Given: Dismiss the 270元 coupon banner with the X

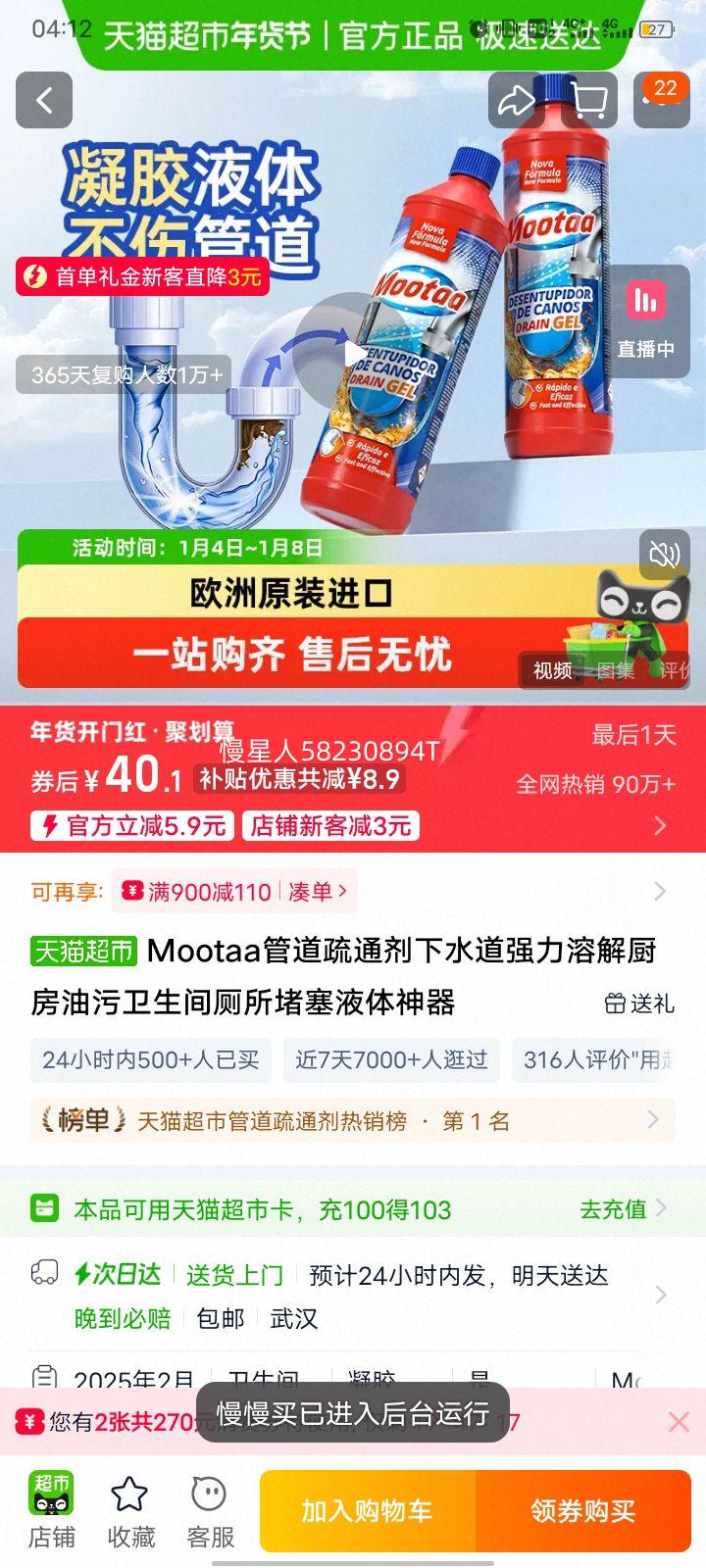Looking at the screenshot, I should [x=678, y=1421].
